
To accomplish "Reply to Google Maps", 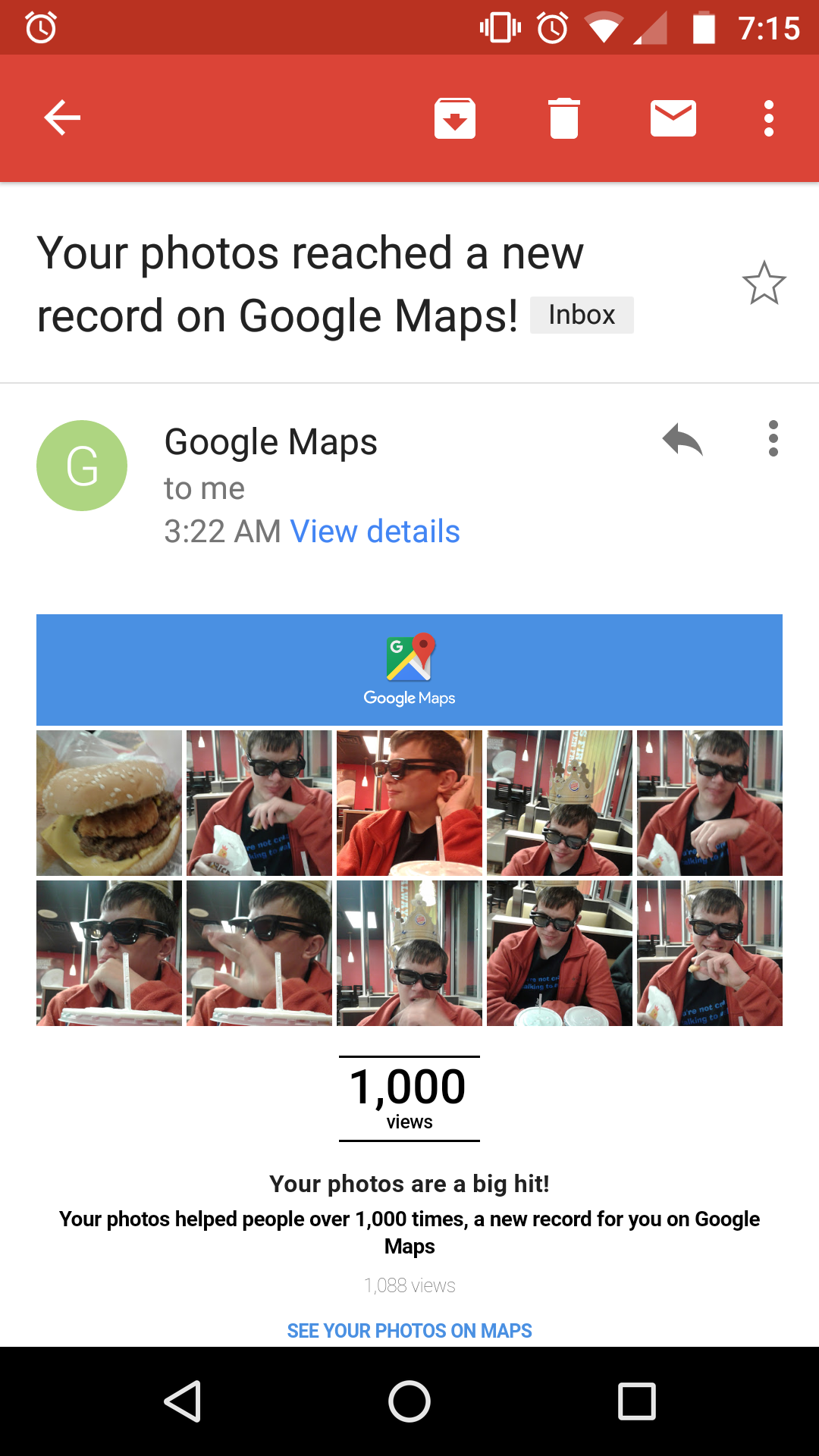I will coord(682,439).
